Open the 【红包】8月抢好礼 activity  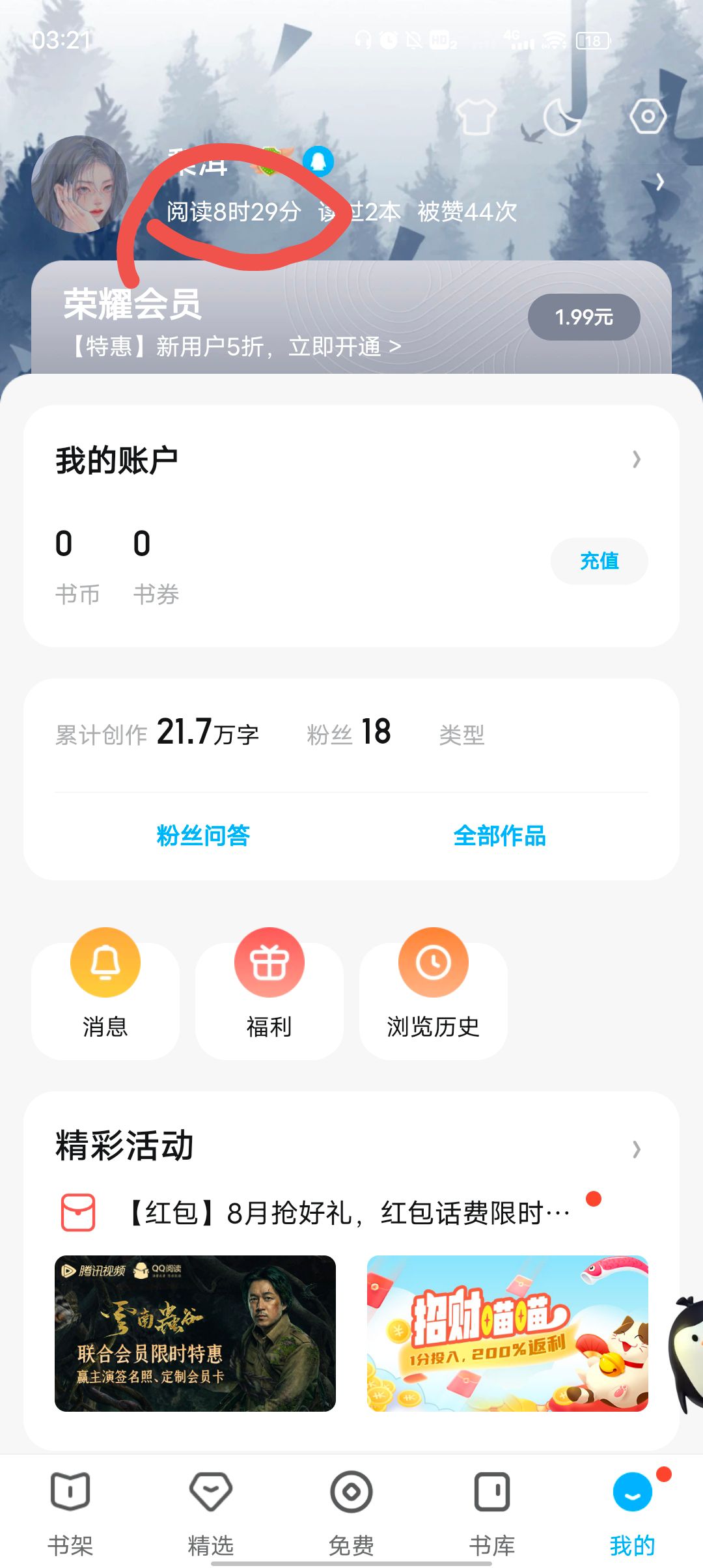(348, 1212)
